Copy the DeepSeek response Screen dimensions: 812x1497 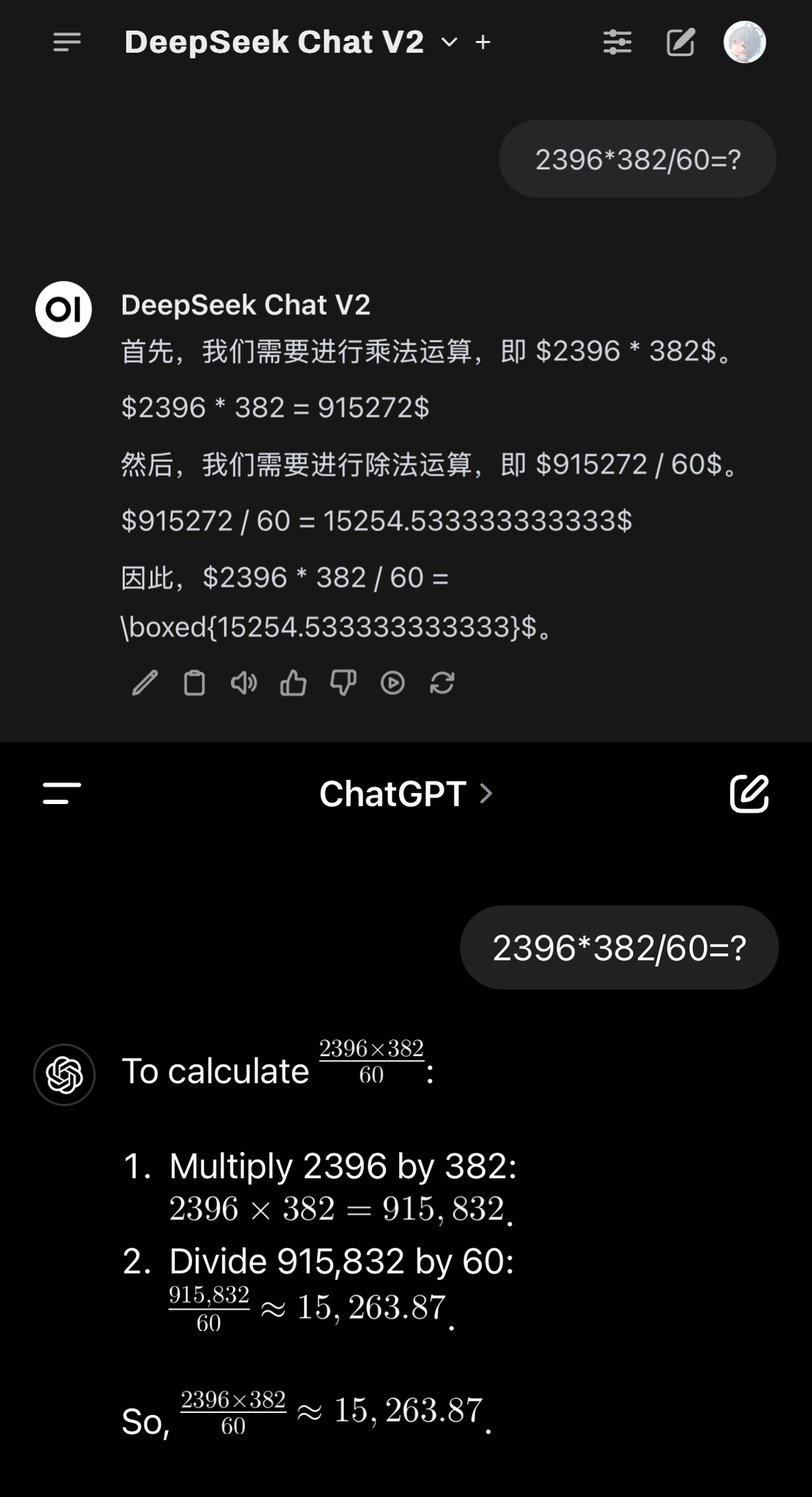tap(194, 683)
